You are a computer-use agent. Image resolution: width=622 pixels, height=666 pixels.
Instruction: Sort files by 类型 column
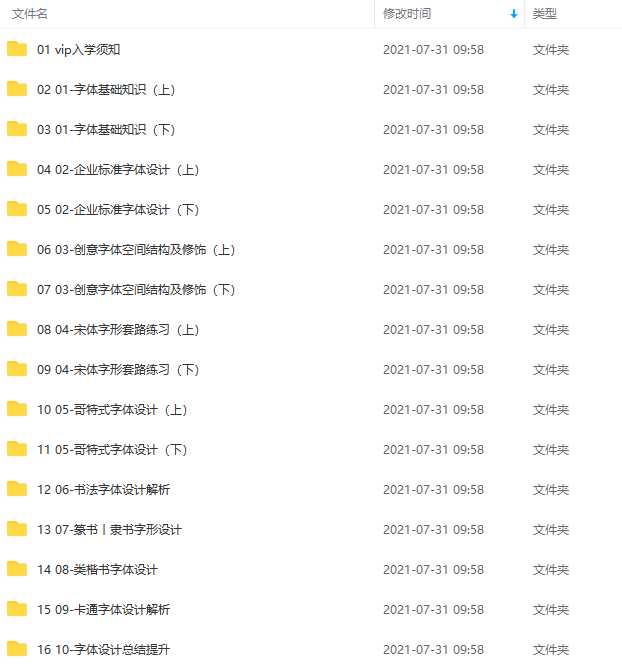(544, 14)
